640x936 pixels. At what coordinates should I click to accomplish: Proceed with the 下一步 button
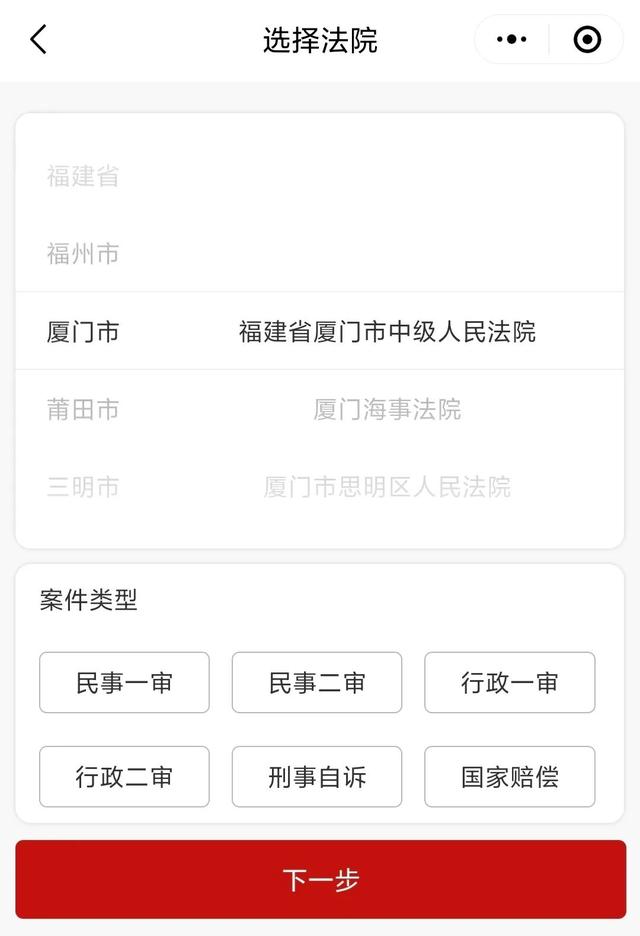click(320, 880)
